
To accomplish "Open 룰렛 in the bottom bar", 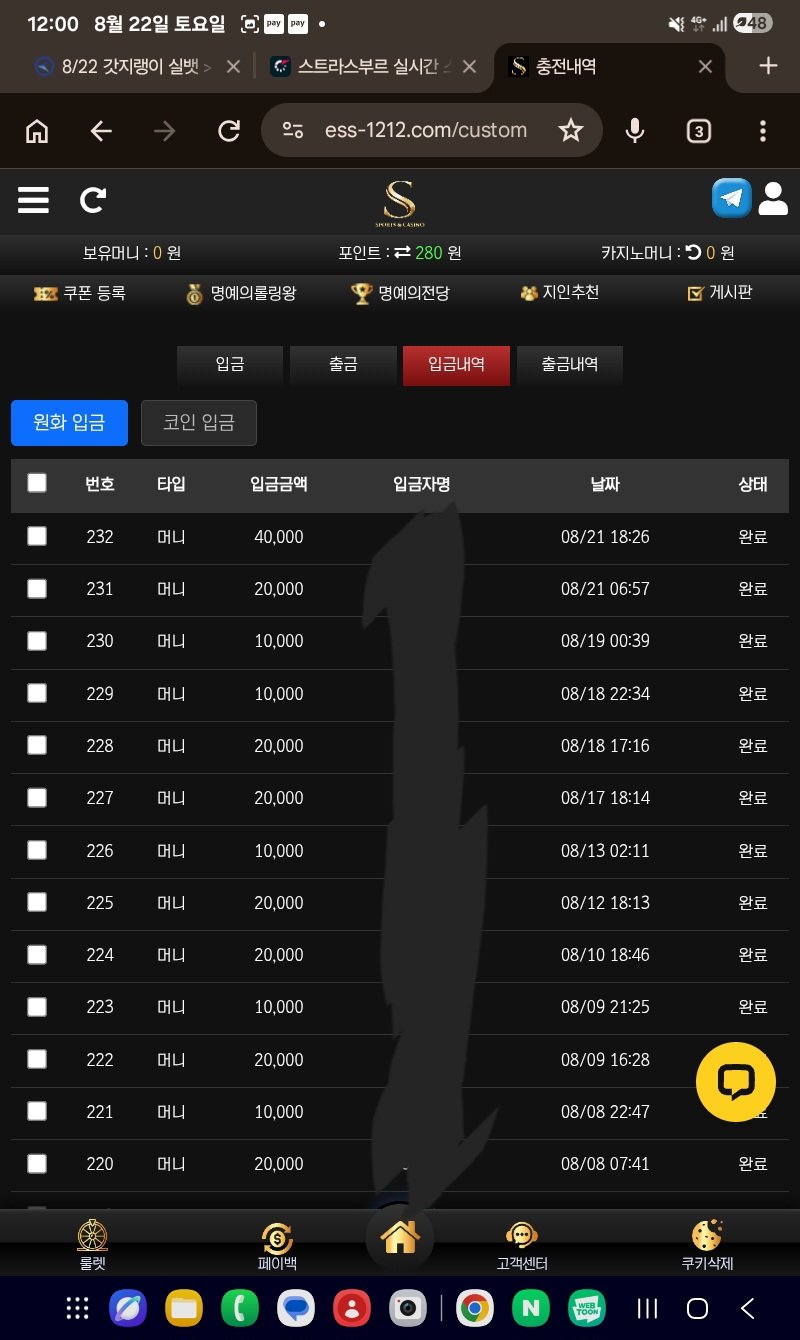I will [x=93, y=1245].
